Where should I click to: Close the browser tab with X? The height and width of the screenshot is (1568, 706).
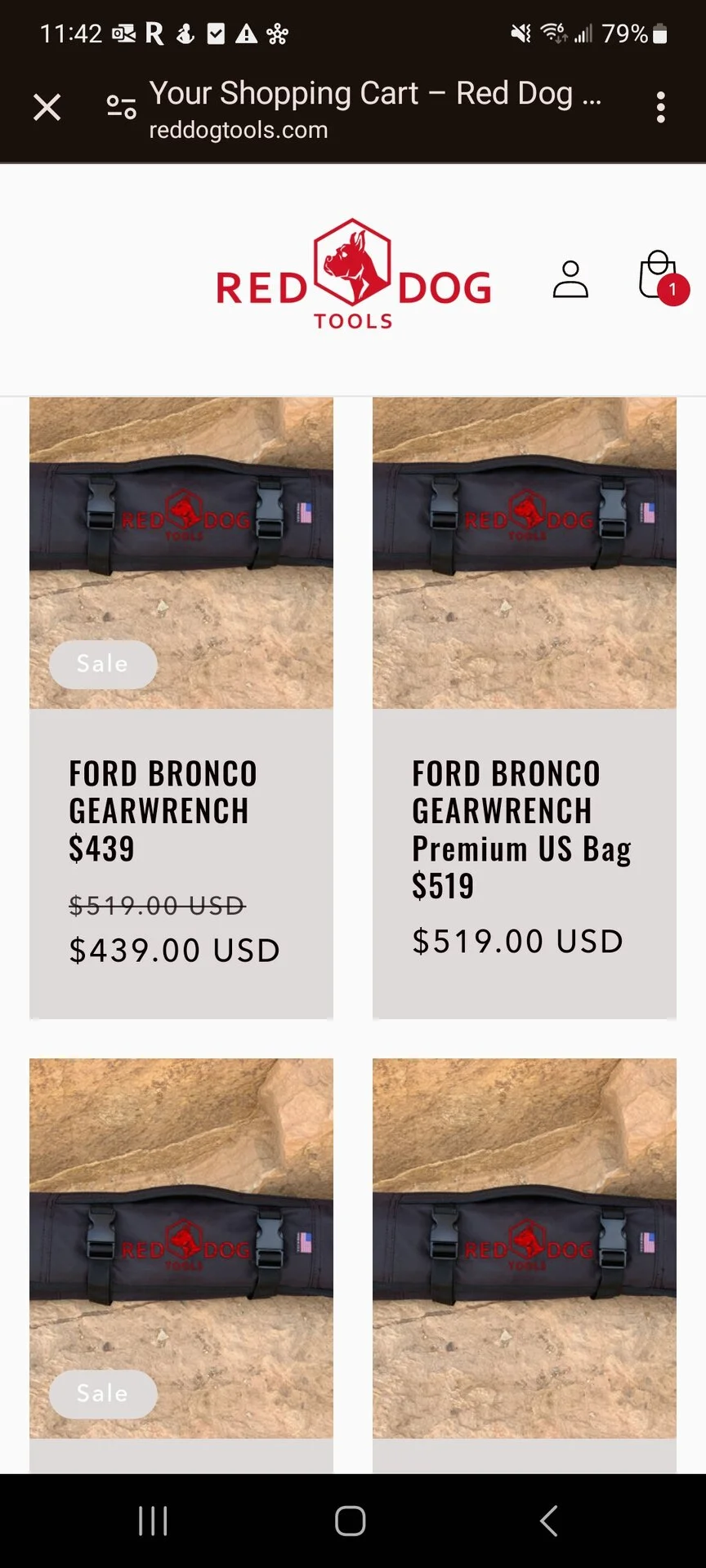pos(47,107)
